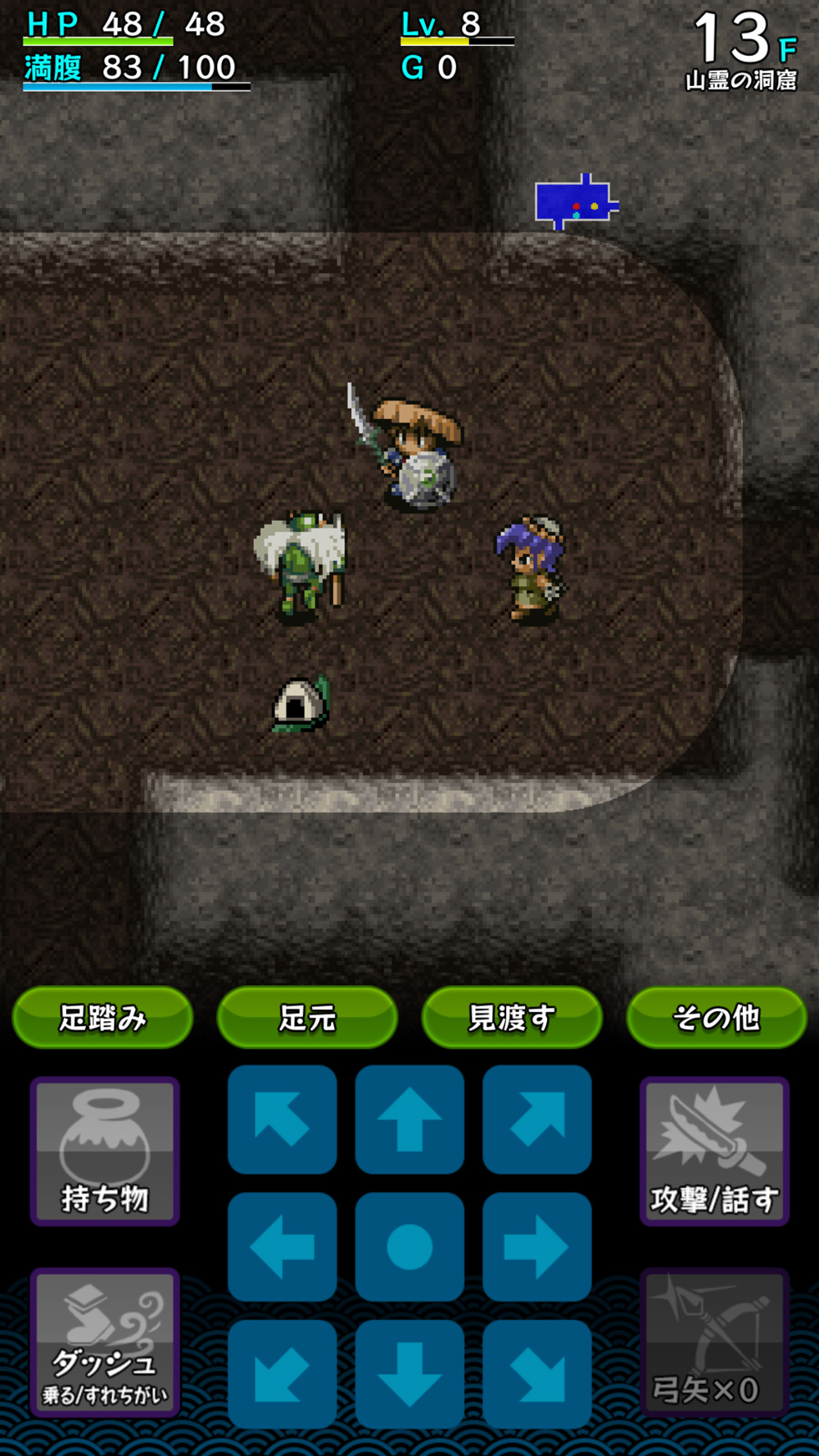The image size is (819, 1456).
Task: Look around with 見渡す button
Action: pyautogui.click(x=512, y=1017)
